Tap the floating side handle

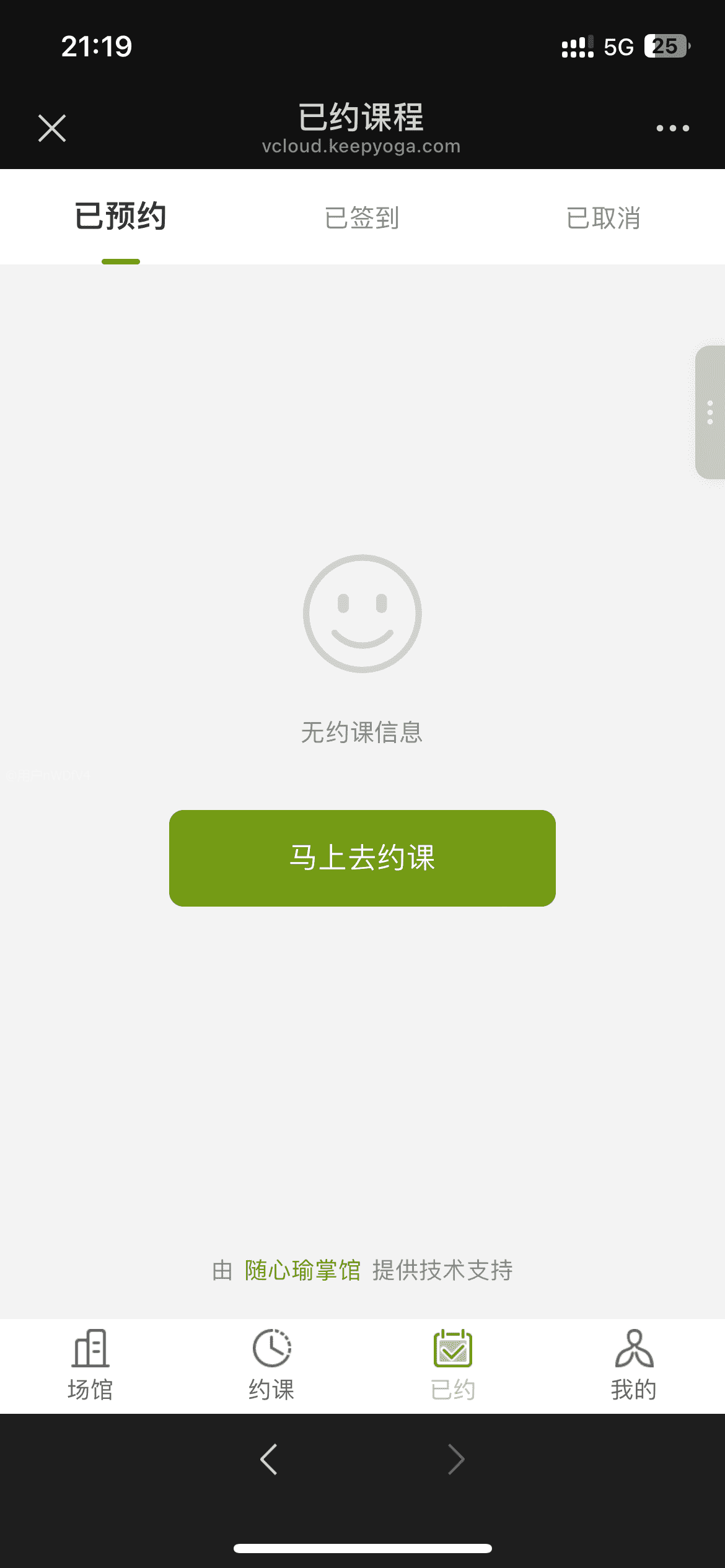click(710, 412)
